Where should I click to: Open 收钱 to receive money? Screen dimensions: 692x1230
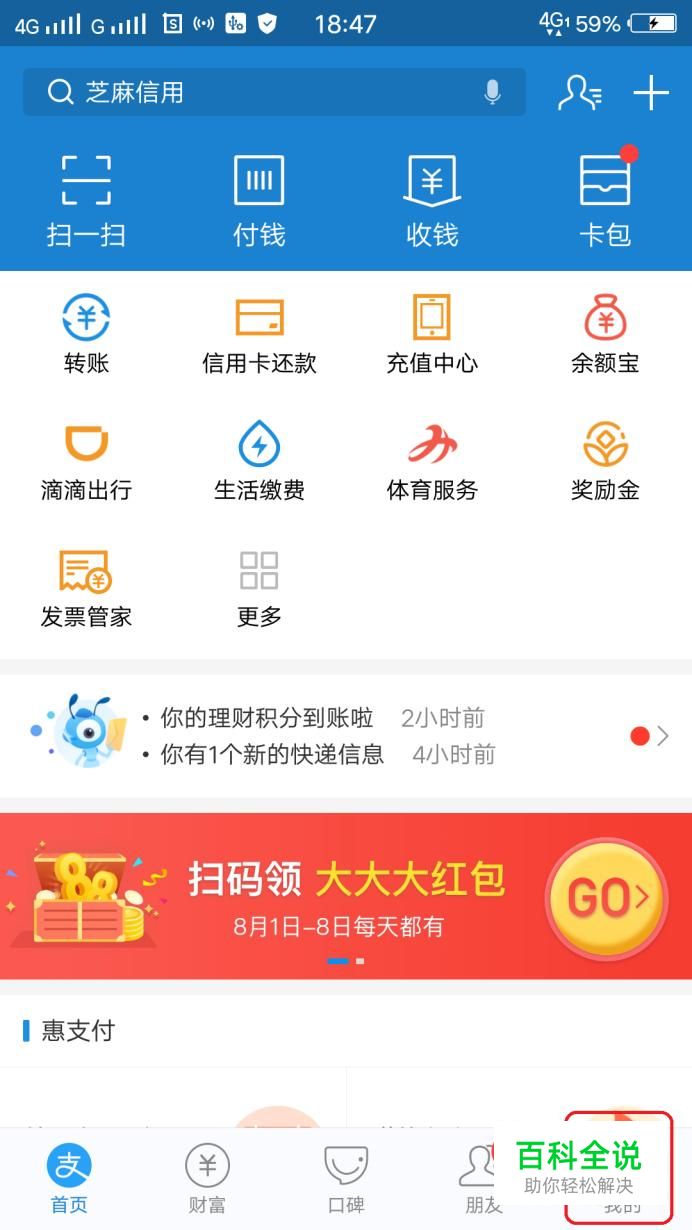pos(432,200)
